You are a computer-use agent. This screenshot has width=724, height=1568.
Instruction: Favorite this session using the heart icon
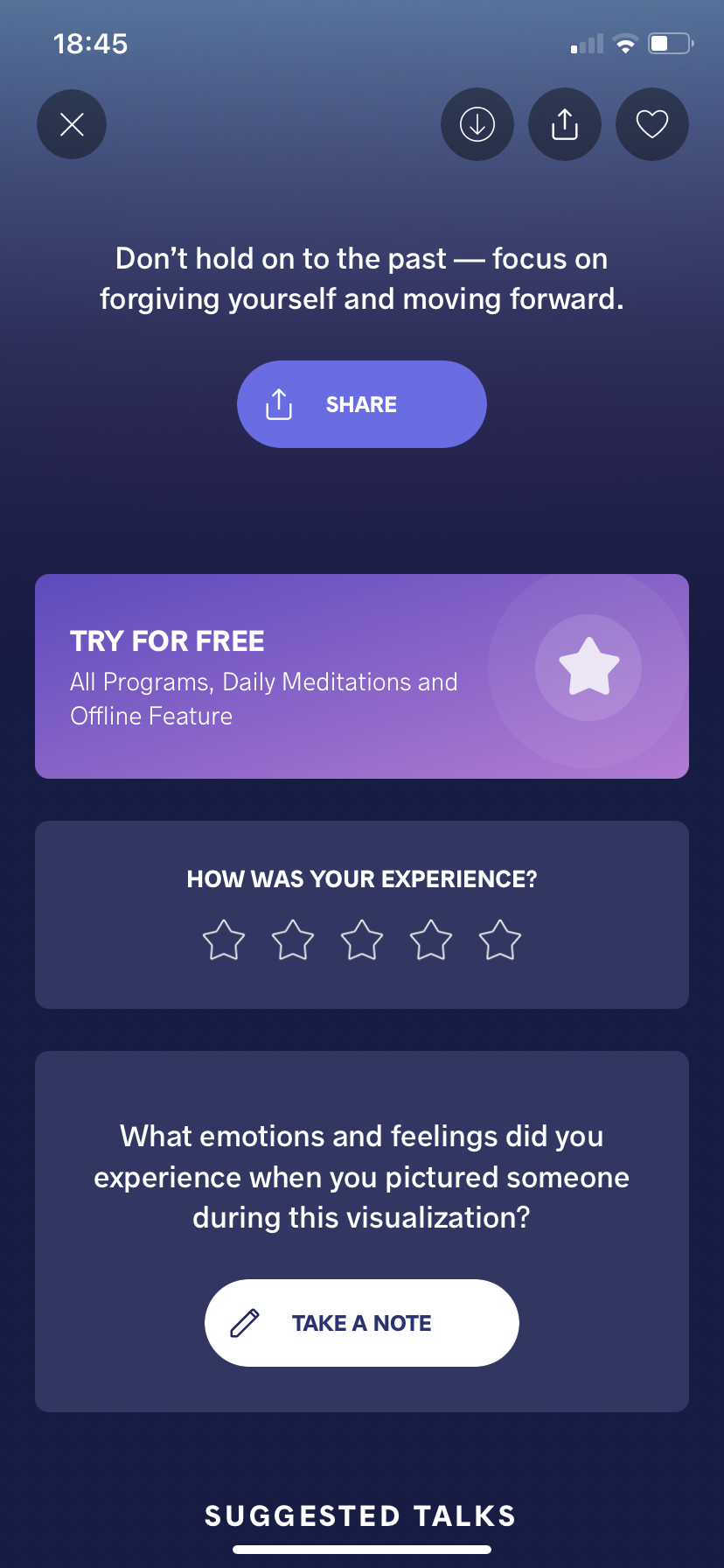point(651,123)
